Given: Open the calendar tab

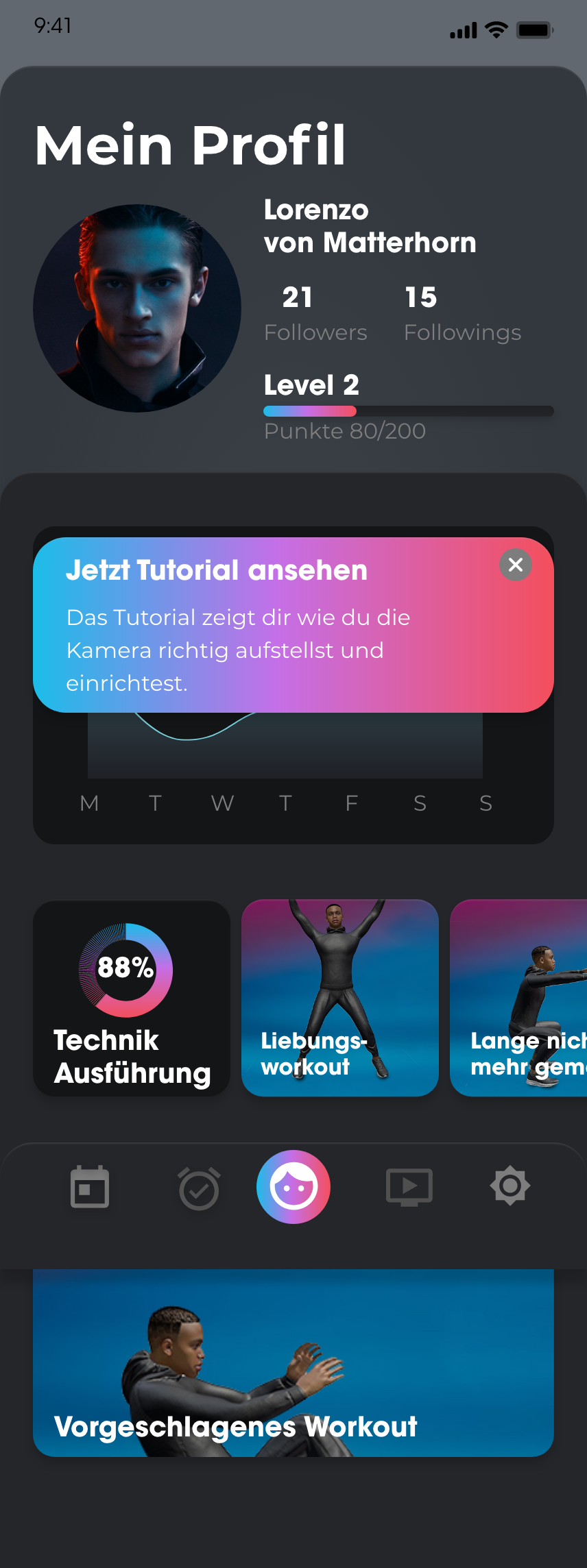Looking at the screenshot, I should pos(90,1187).
